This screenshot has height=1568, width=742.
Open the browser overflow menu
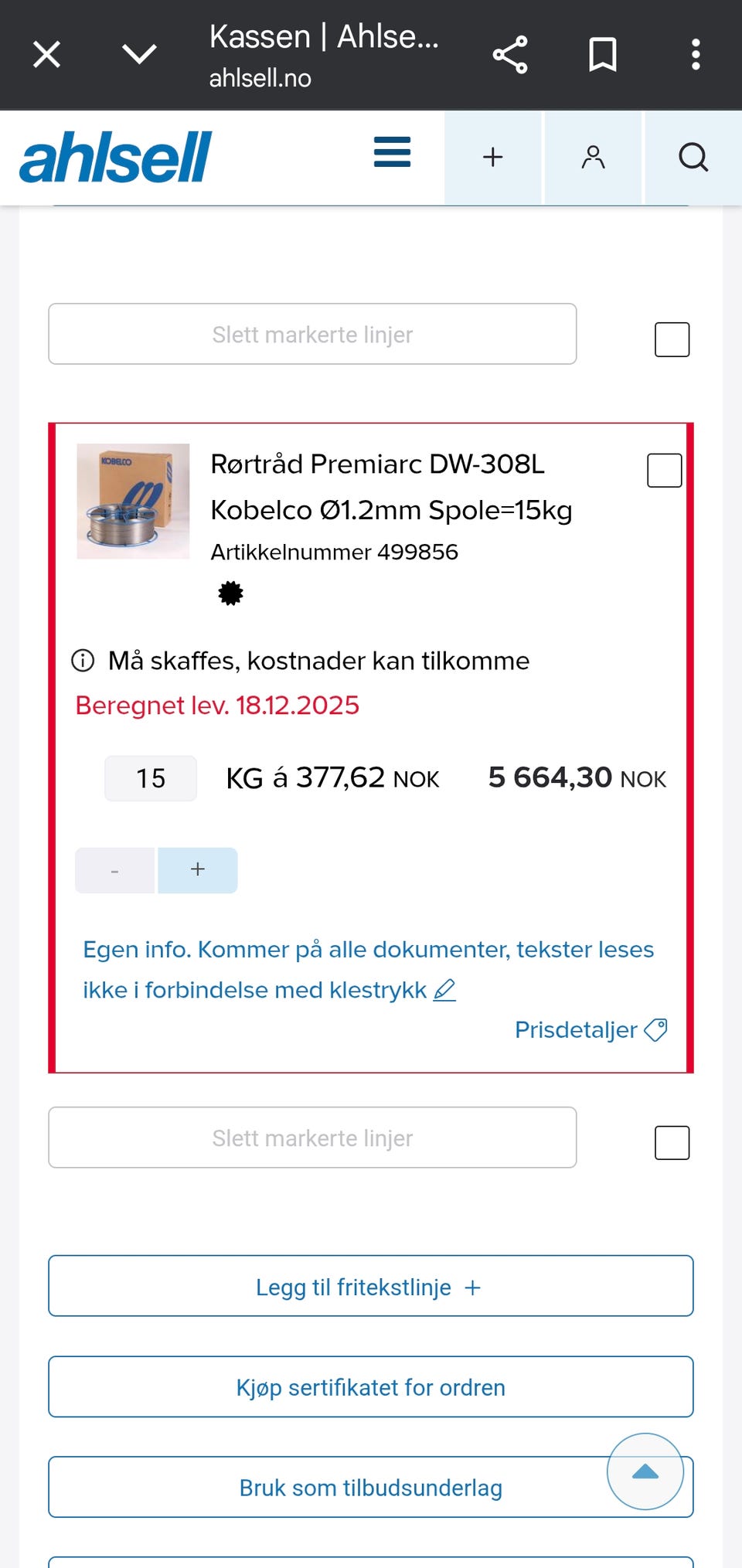pos(695,54)
